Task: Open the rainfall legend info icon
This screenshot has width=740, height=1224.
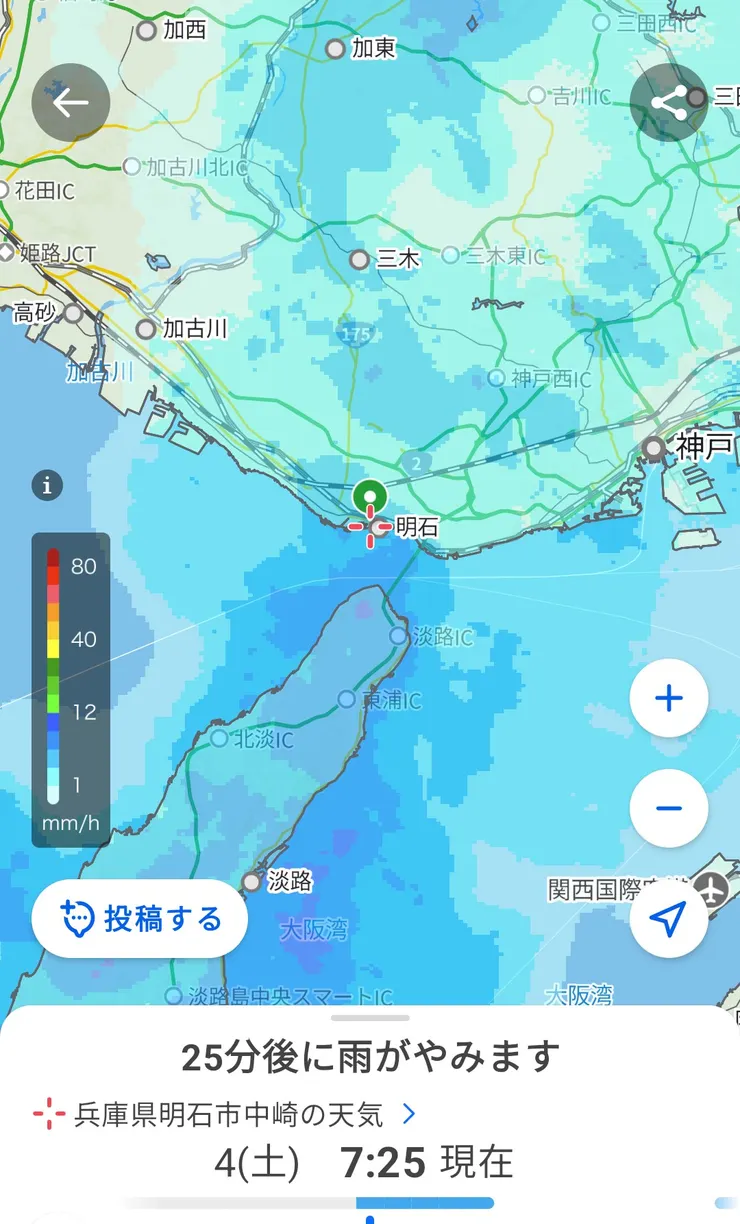Action: [x=47, y=486]
